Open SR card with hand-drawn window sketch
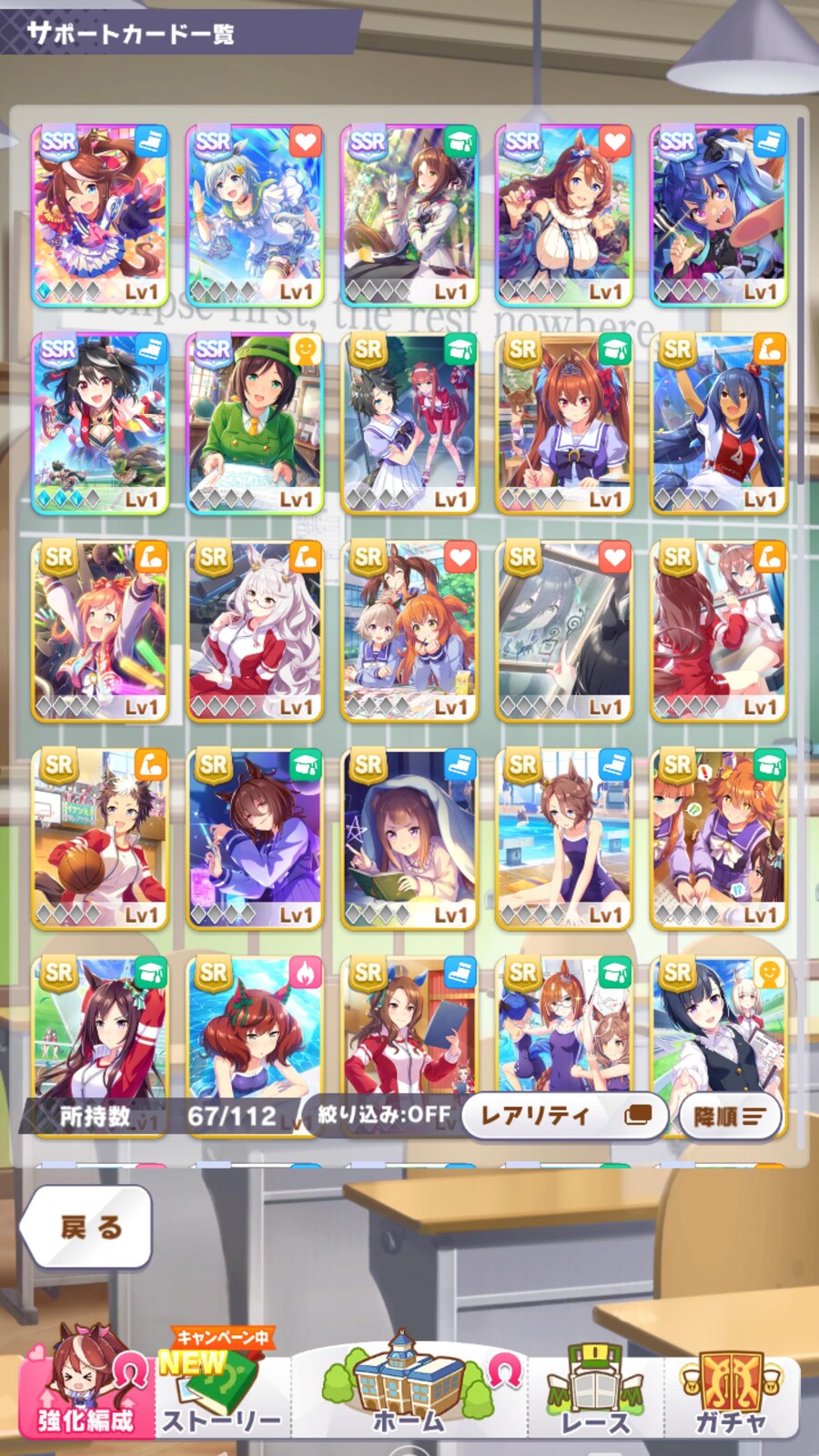 pyautogui.click(x=564, y=632)
